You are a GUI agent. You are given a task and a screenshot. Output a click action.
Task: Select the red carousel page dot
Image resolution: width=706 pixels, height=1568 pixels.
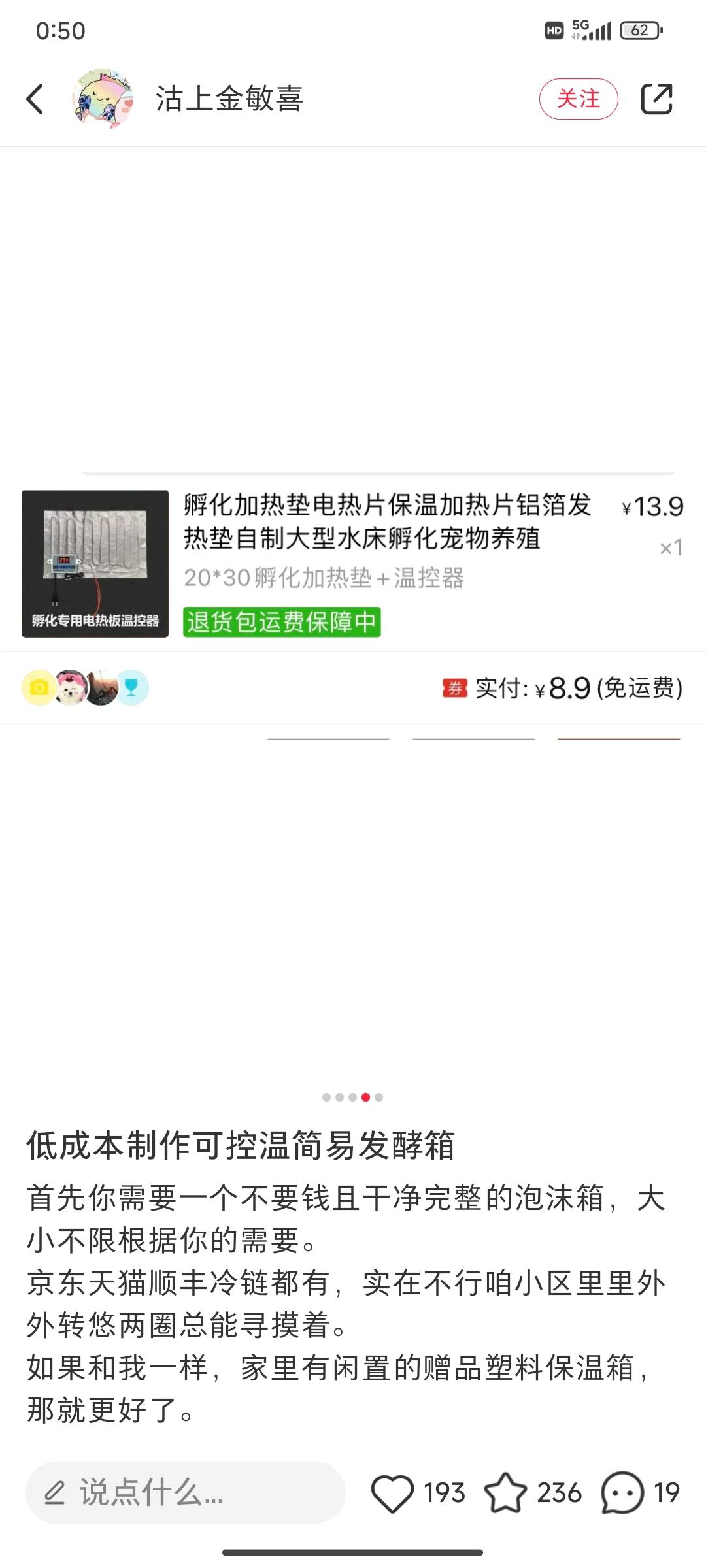click(x=365, y=1097)
